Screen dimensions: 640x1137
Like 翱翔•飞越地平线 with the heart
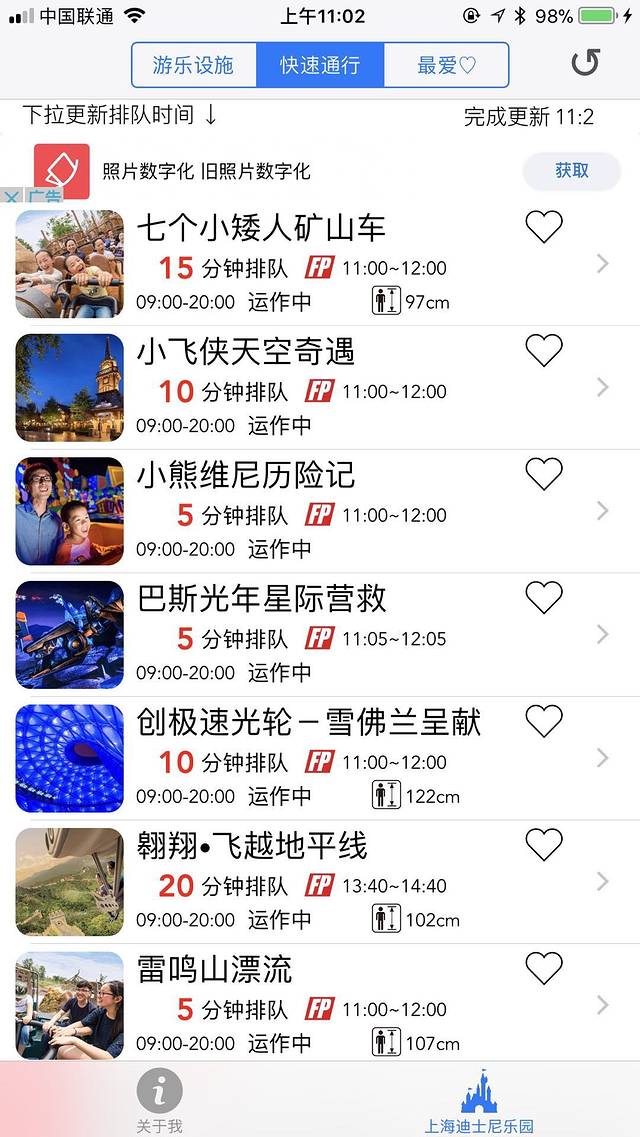tap(544, 845)
